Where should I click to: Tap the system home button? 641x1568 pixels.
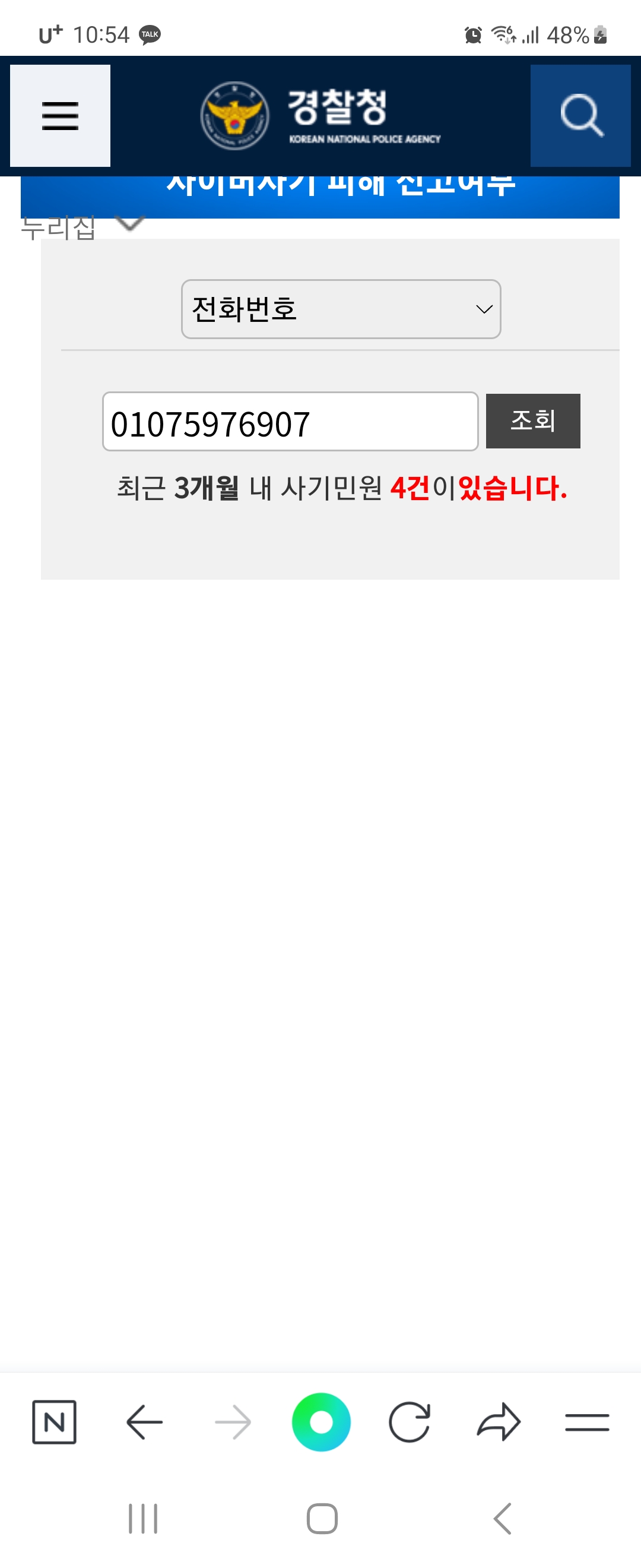pyautogui.click(x=322, y=1518)
